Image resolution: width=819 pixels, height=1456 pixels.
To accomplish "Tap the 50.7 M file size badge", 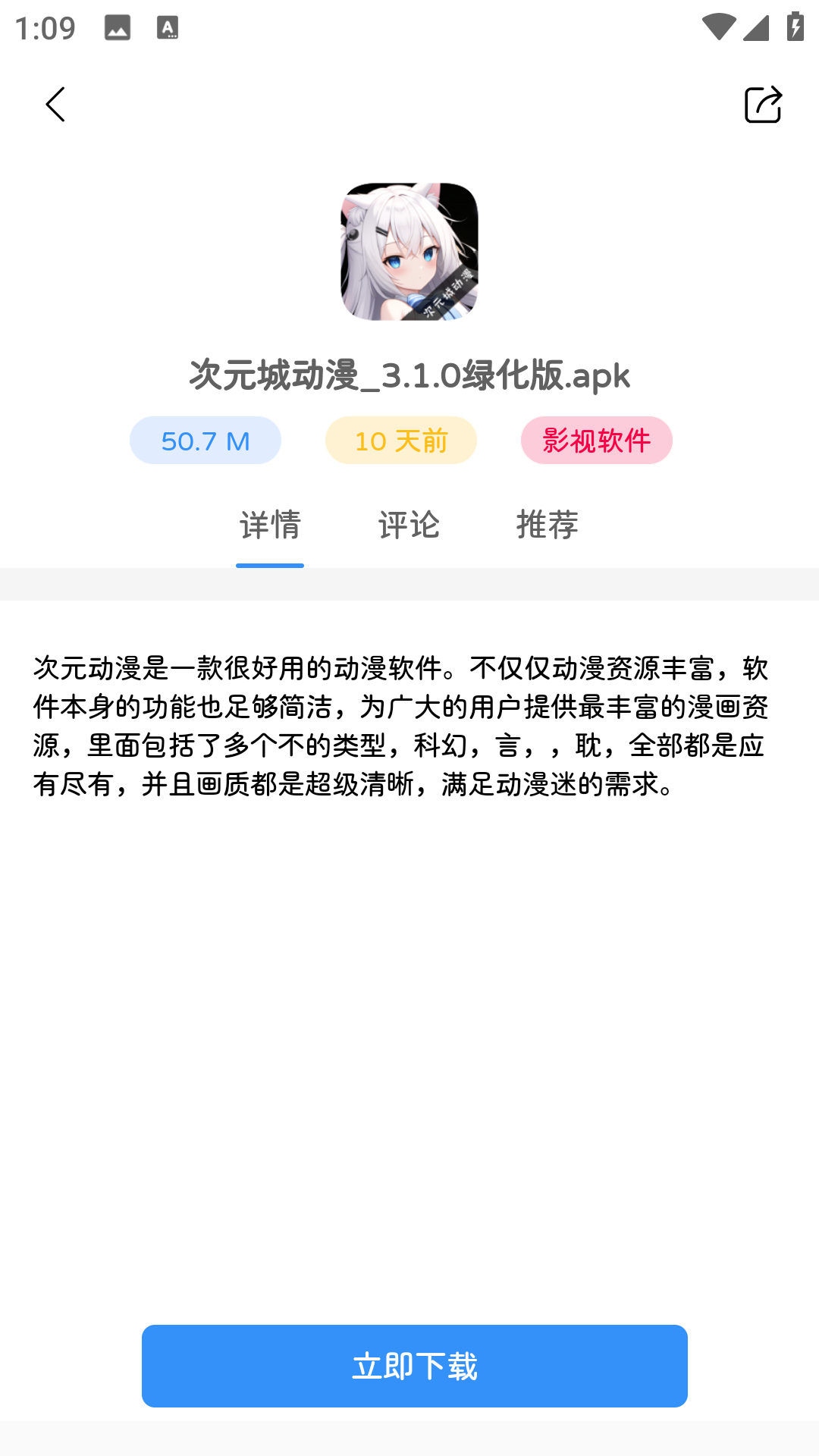I will [205, 440].
